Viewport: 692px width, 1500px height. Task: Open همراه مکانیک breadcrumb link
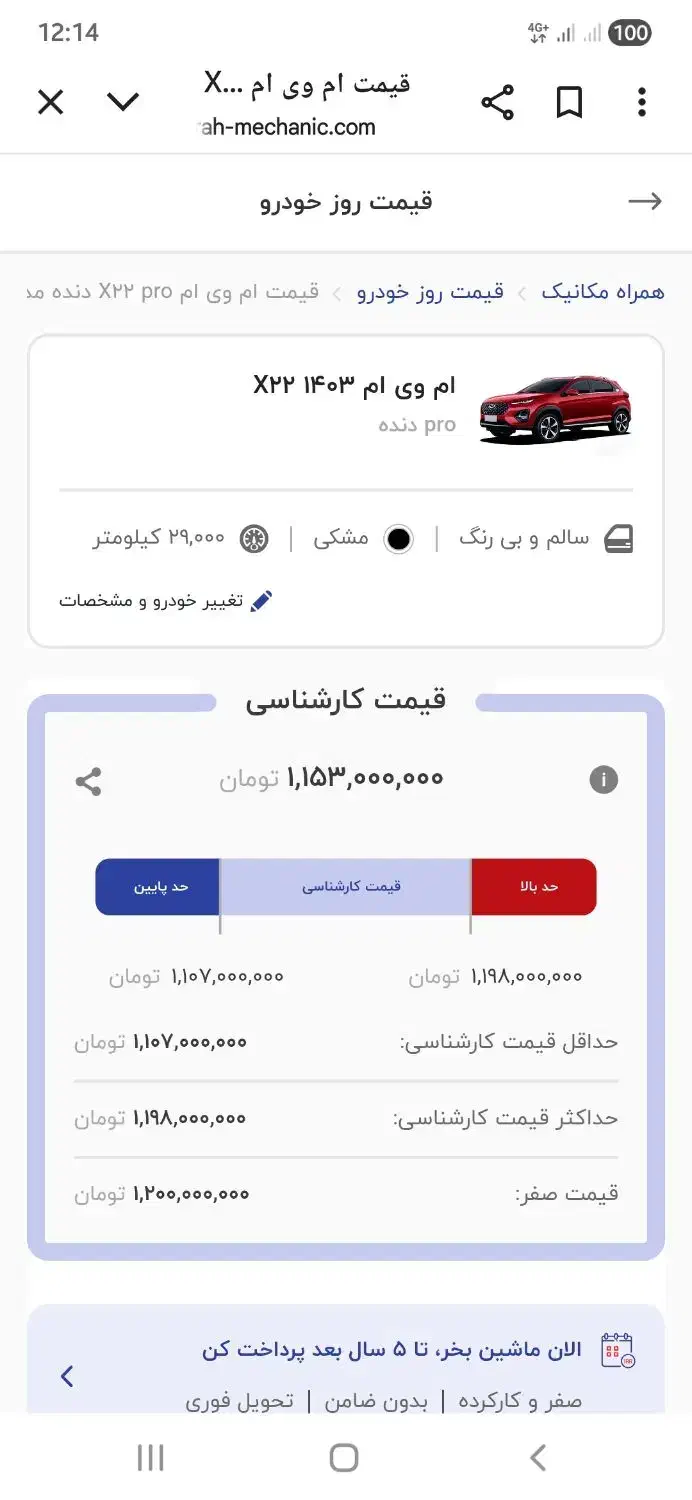[x=602, y=292]
